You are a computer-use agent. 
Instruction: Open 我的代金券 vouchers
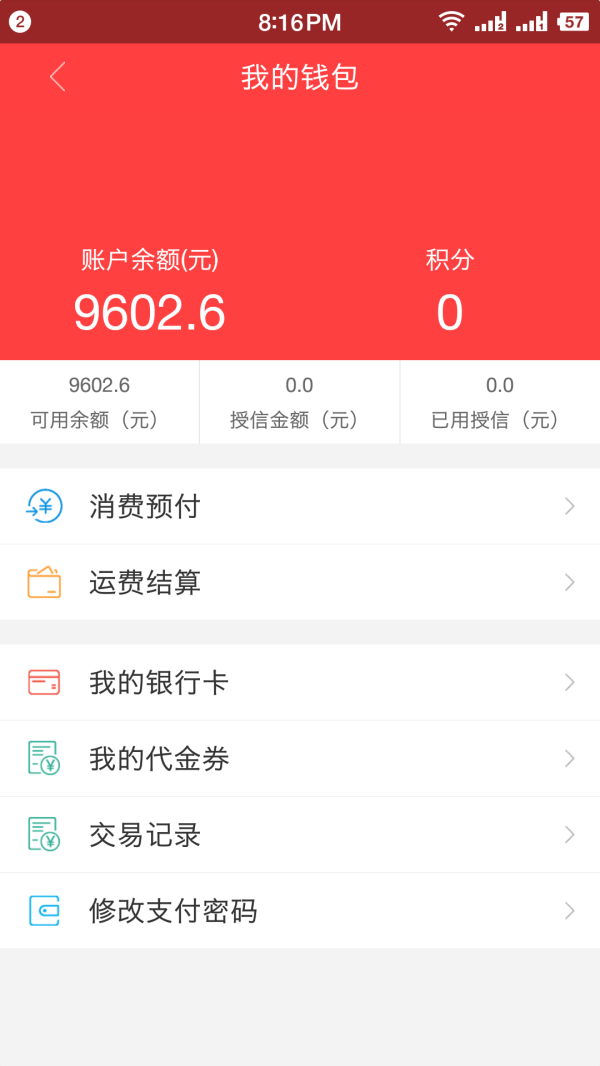click(300, 759)
